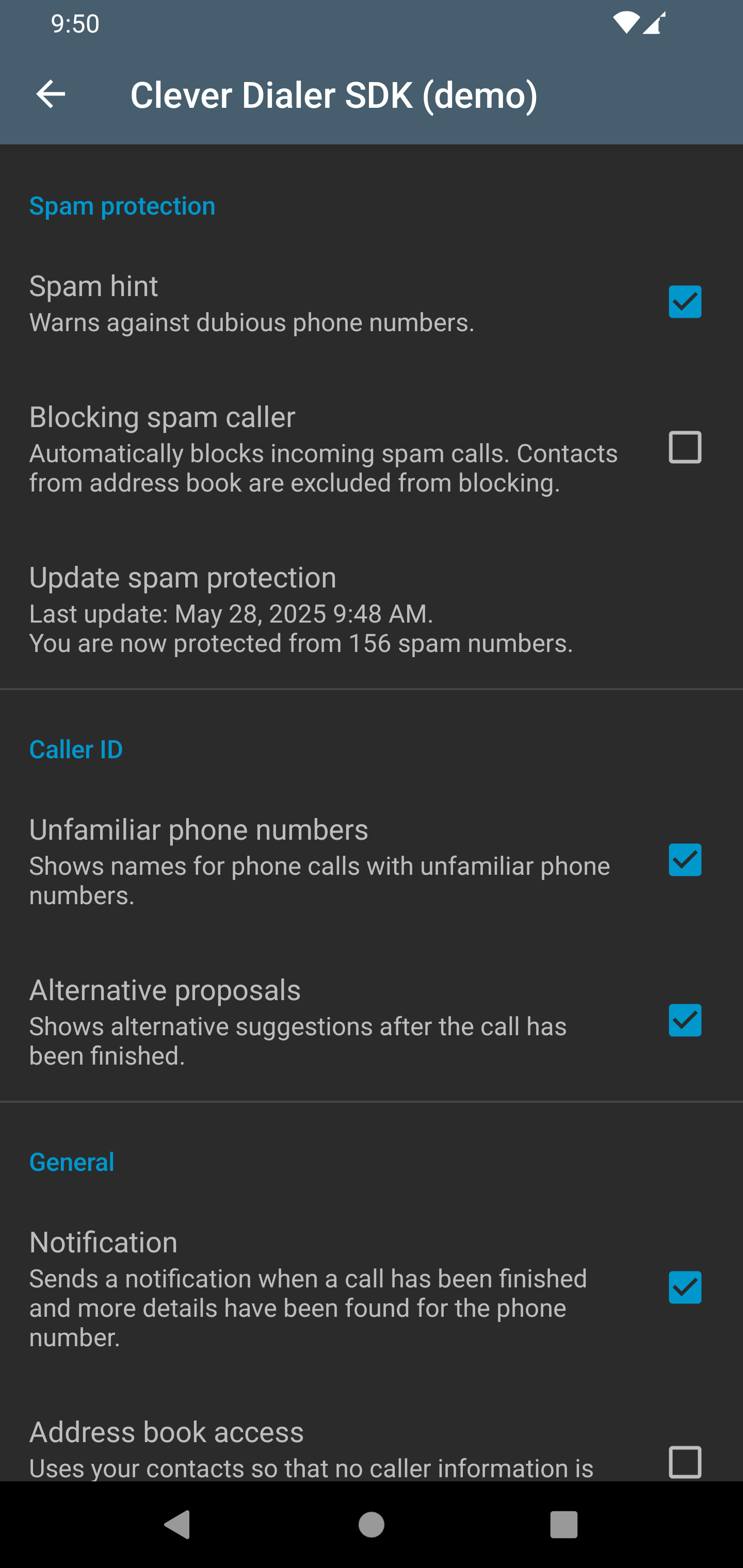The width and height of the screenshot is (743, 1568).
Task: Open the recent apps overview
Action: pyautogui.click(x=563, y=1524)
